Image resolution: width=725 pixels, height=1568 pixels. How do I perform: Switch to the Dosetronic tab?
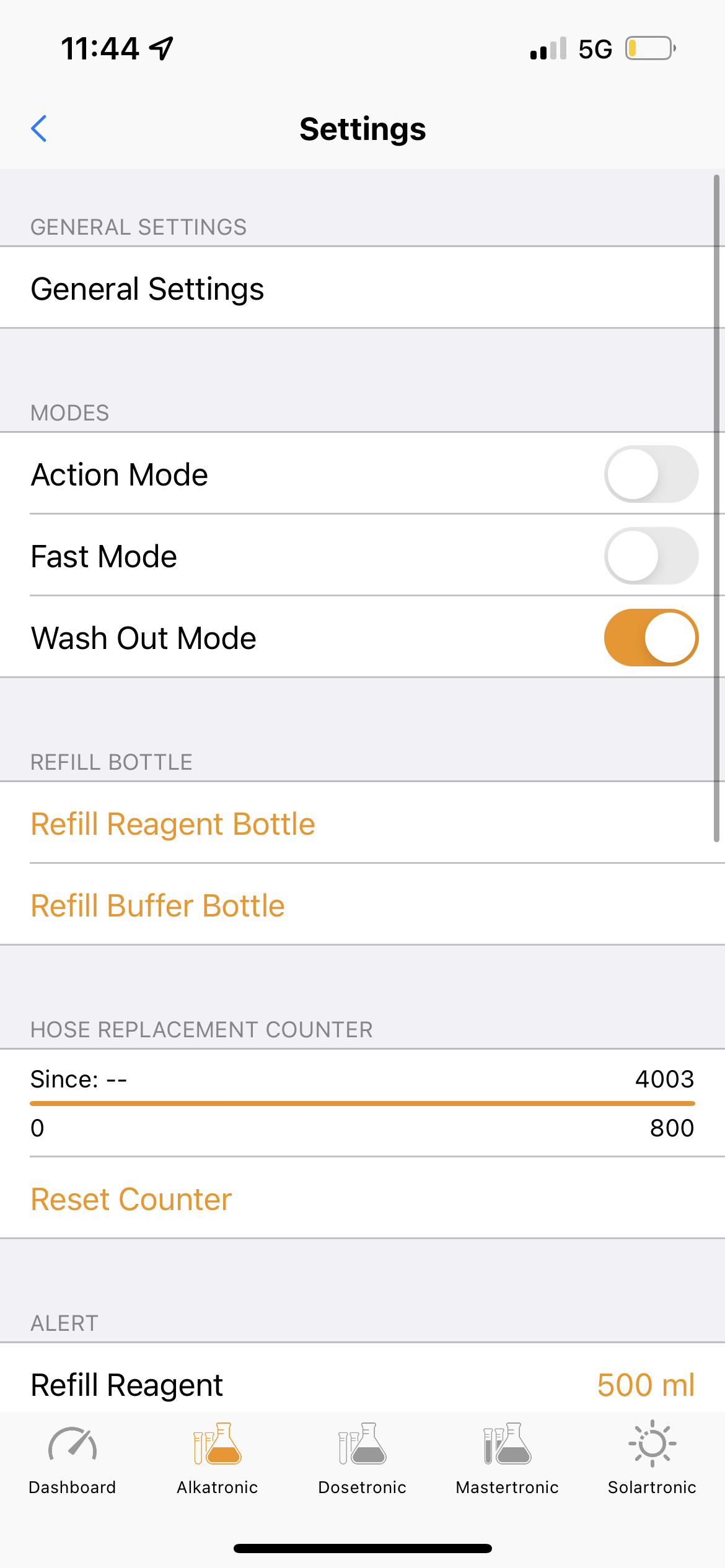(362, 1459)
